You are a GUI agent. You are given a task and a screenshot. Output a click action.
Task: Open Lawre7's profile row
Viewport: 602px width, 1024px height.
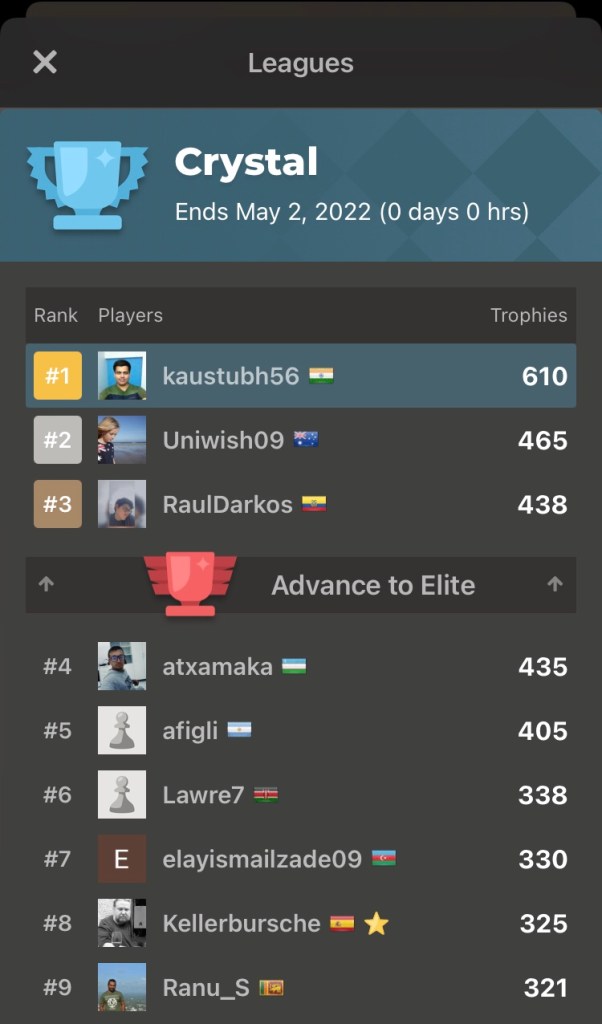pyautogui.click(x=300, y=795)
